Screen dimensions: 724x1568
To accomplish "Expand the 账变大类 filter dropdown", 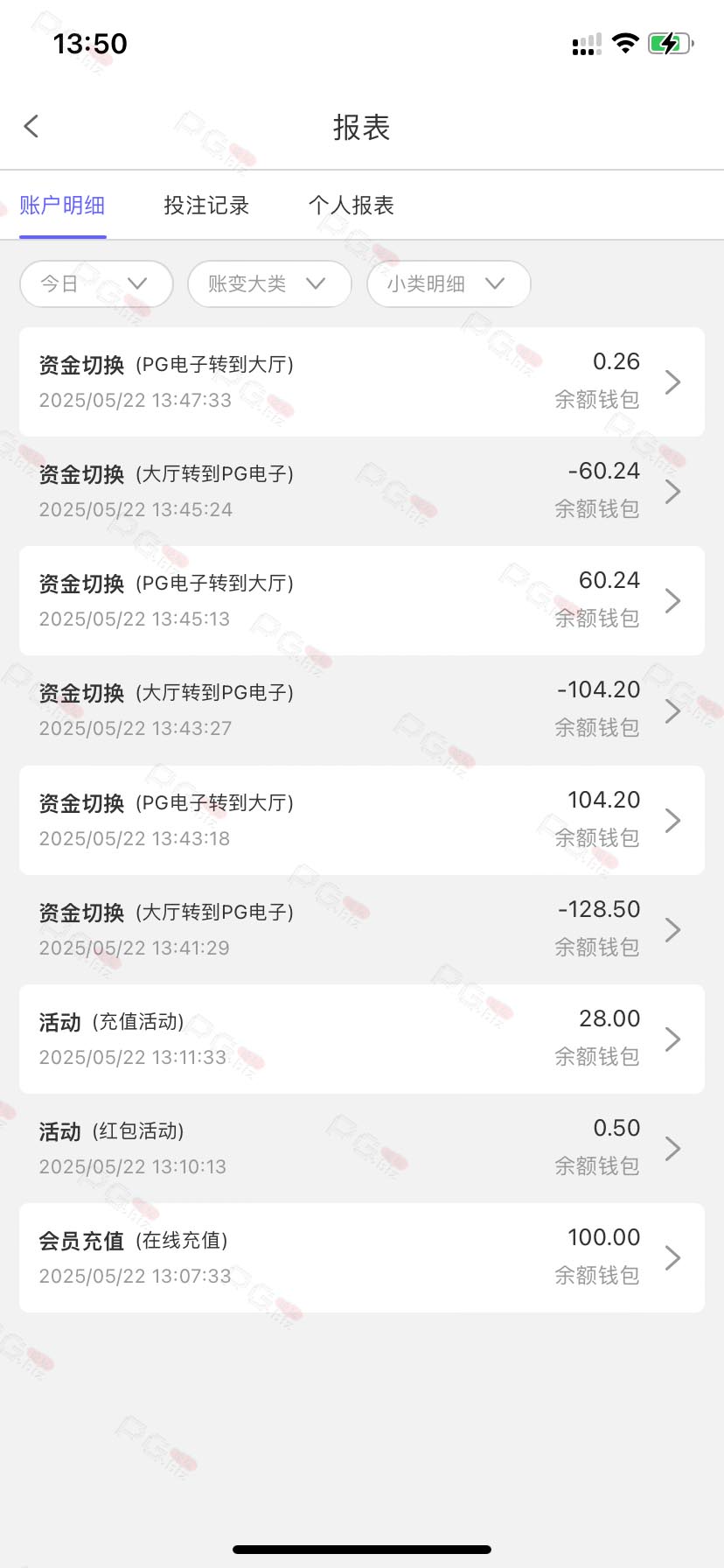I will [269, 283].
